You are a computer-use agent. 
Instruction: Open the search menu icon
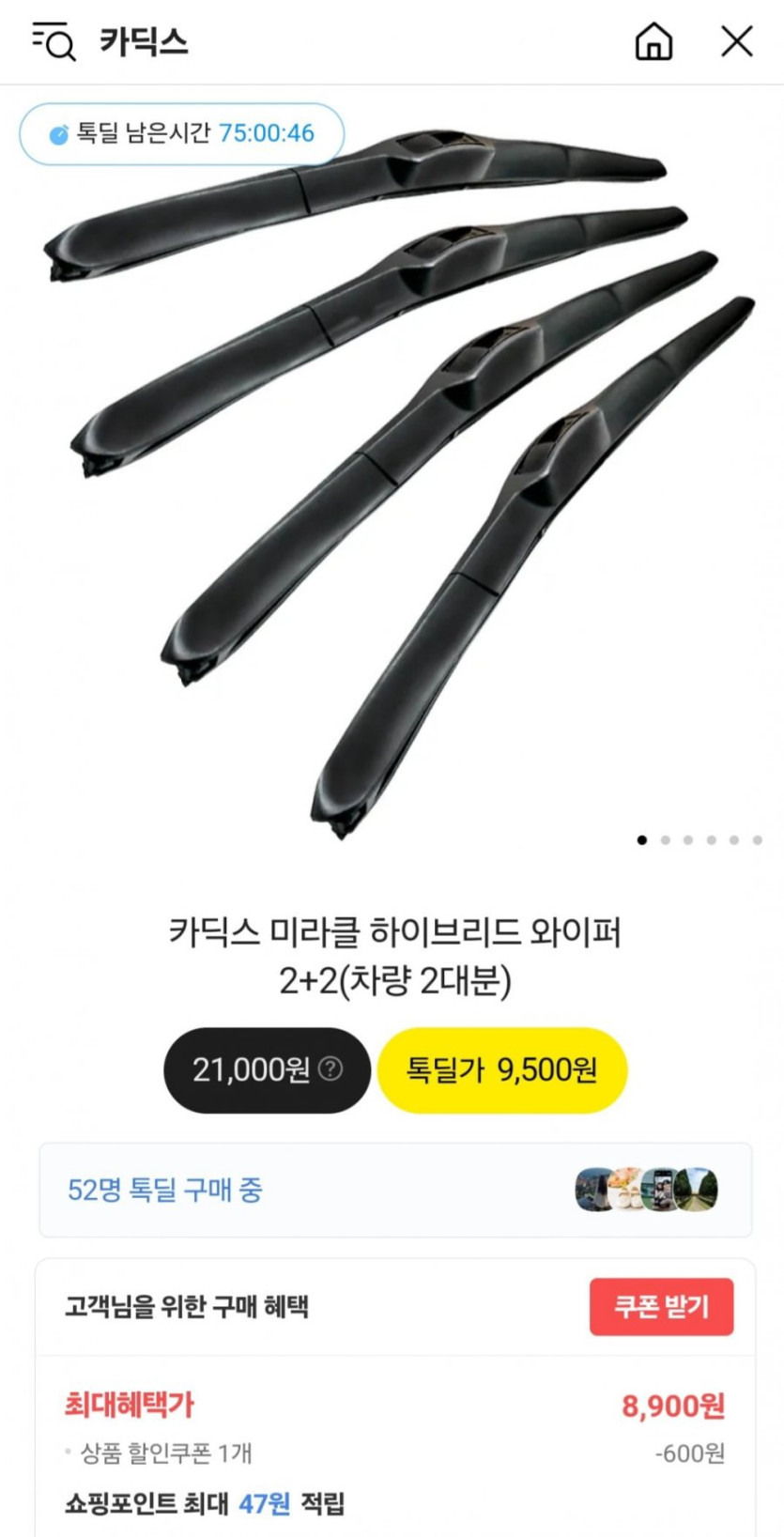coord(54,41)
